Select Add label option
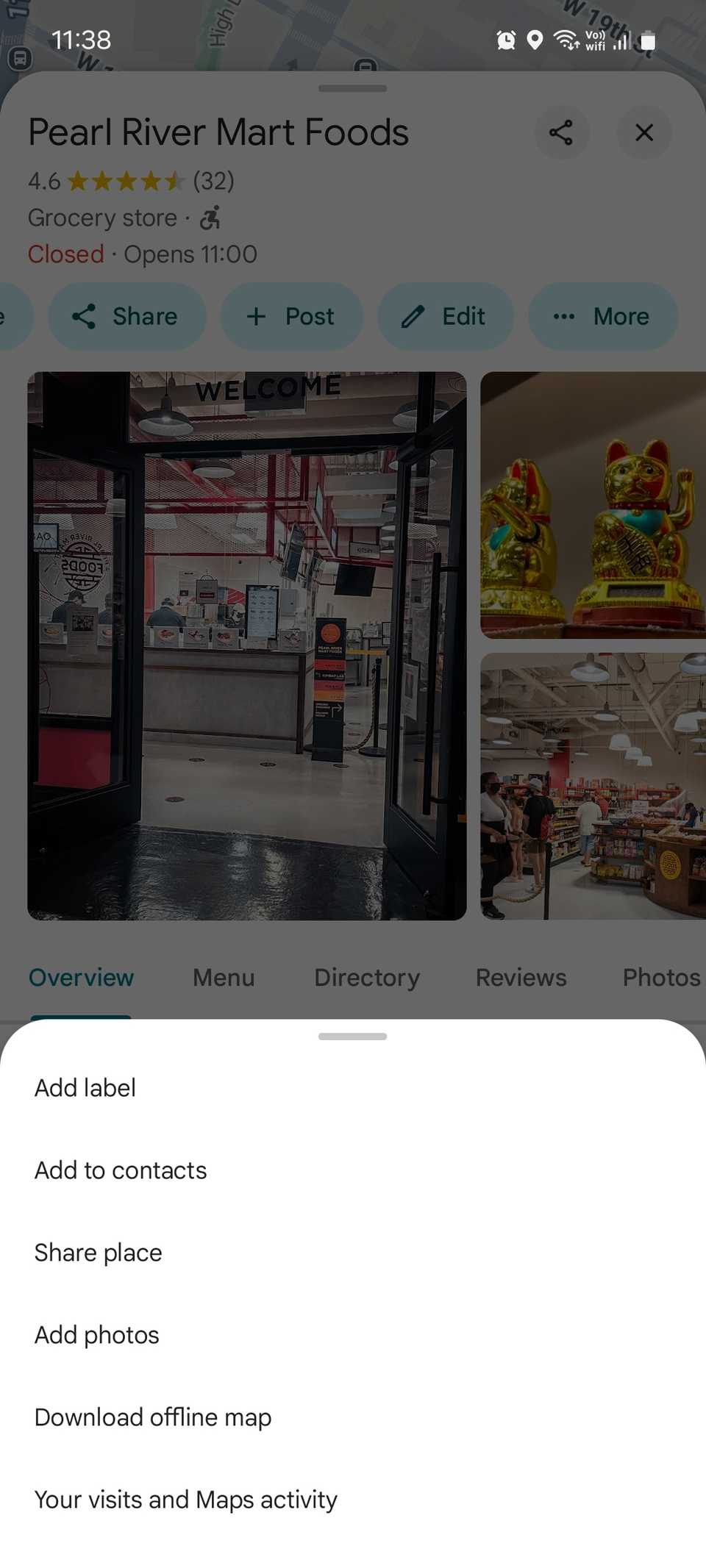 point(85,1087)
